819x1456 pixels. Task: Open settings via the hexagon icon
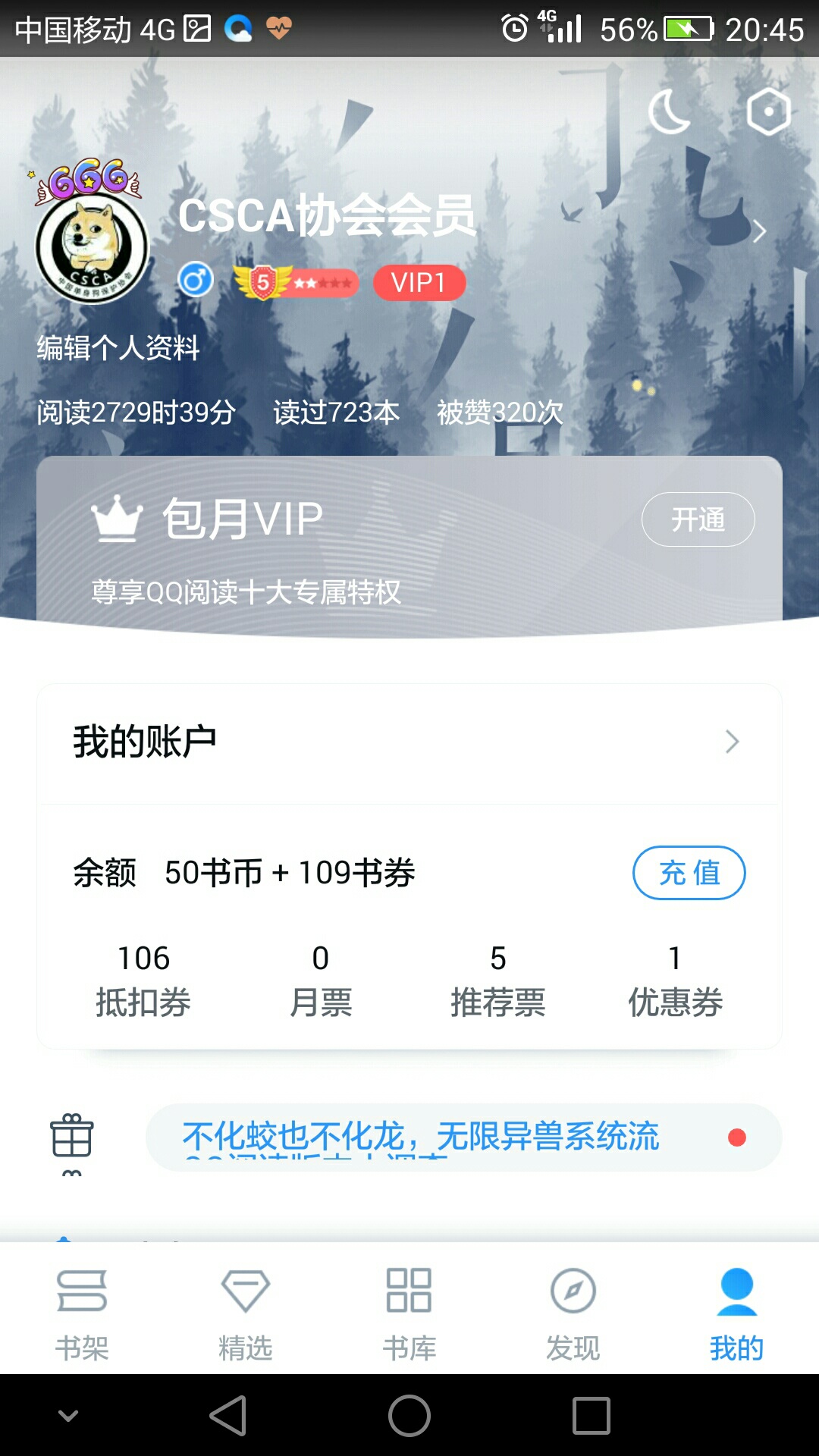click(768, 112)
